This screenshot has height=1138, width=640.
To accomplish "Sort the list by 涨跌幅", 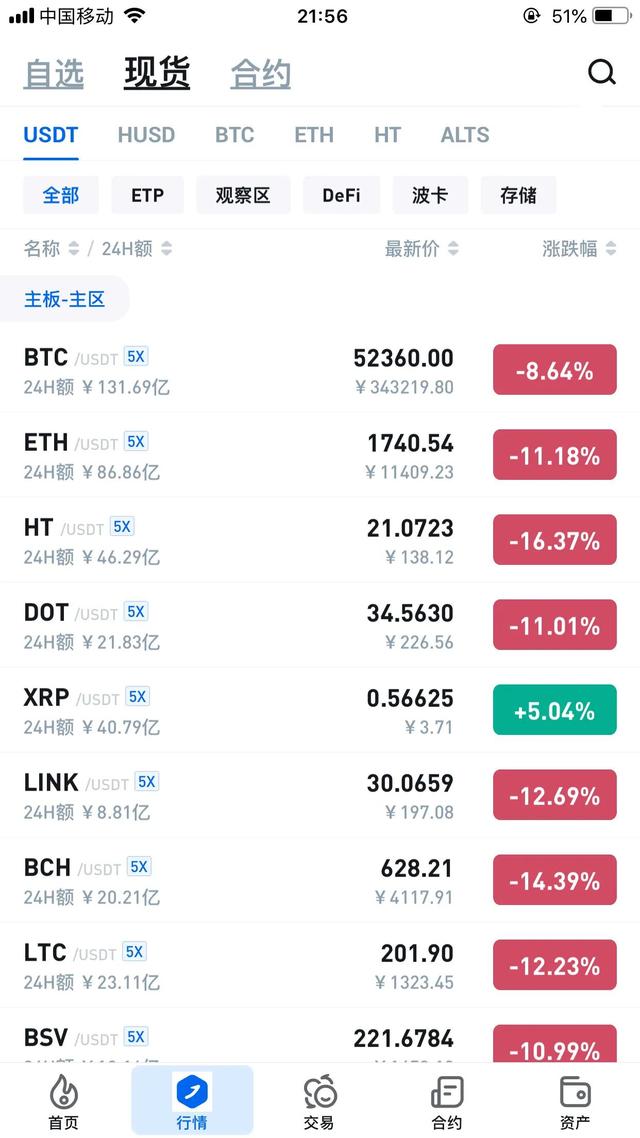I will 579,249.
